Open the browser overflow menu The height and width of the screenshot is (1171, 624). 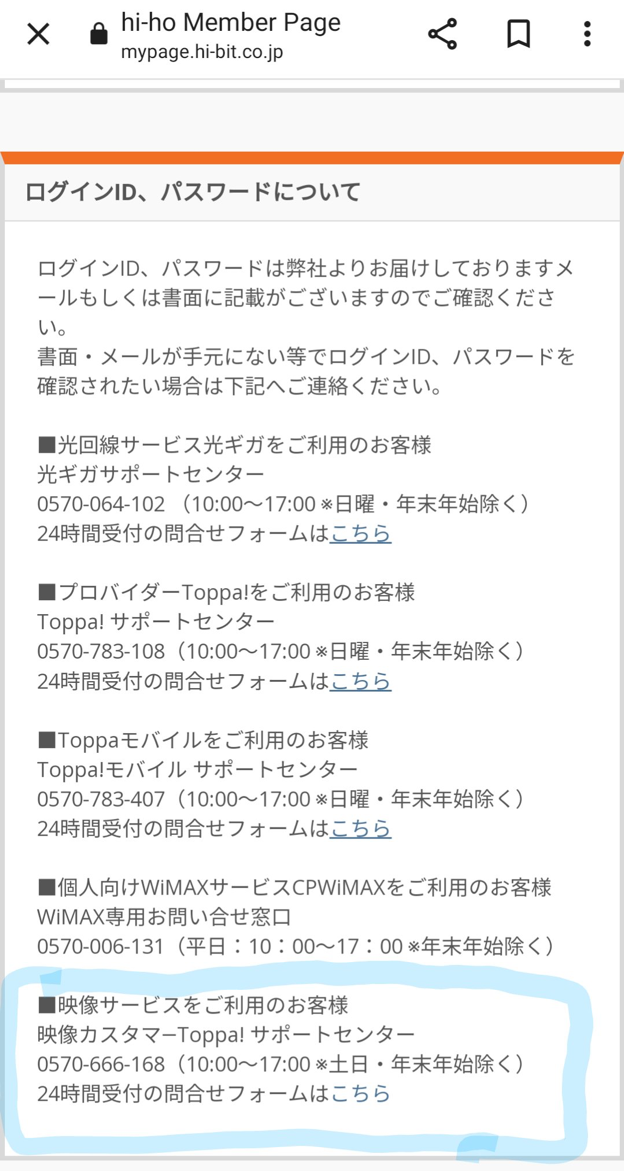pos(587,35)
